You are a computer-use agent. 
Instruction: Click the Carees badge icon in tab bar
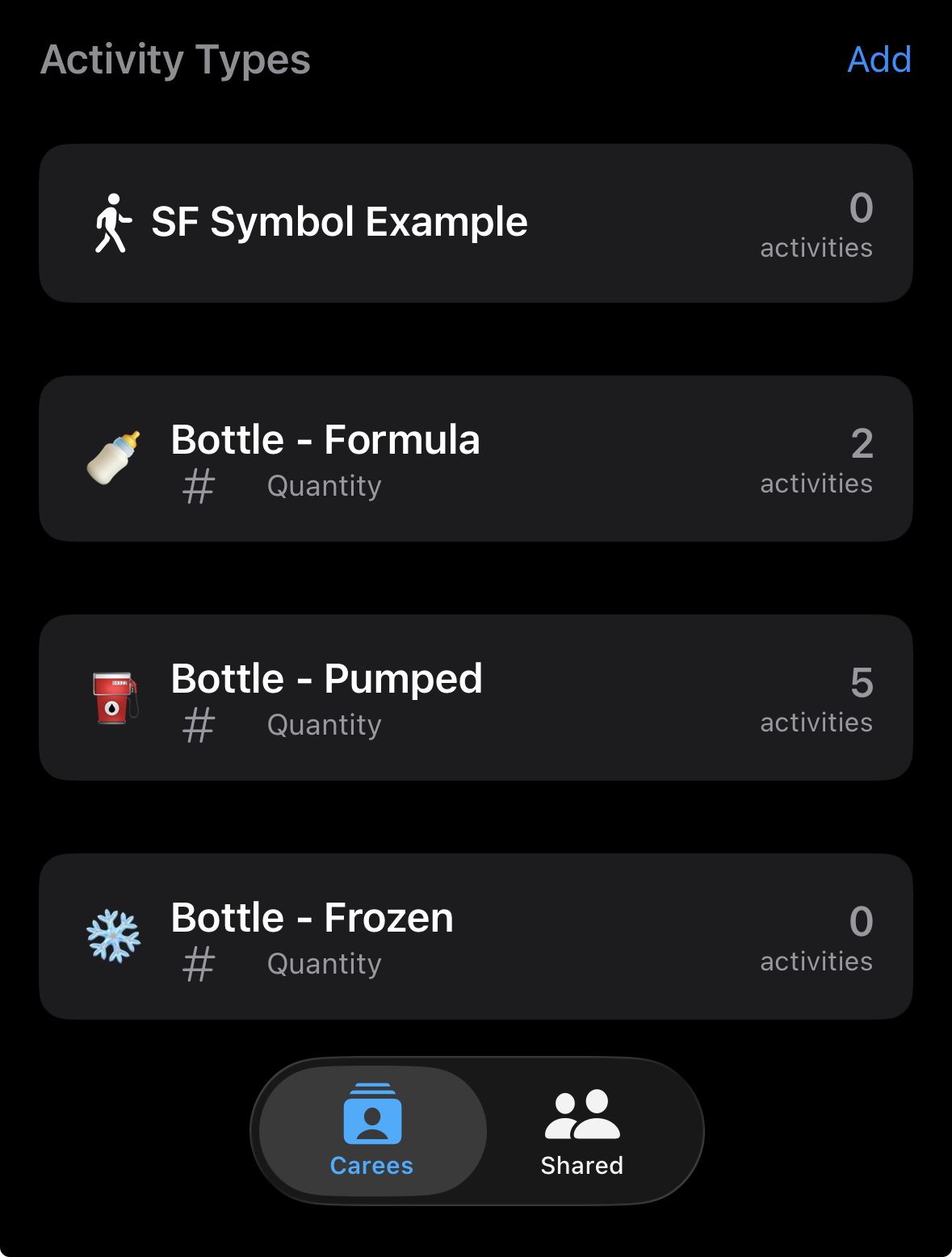pyautogui.click(x=372, y=1118)
